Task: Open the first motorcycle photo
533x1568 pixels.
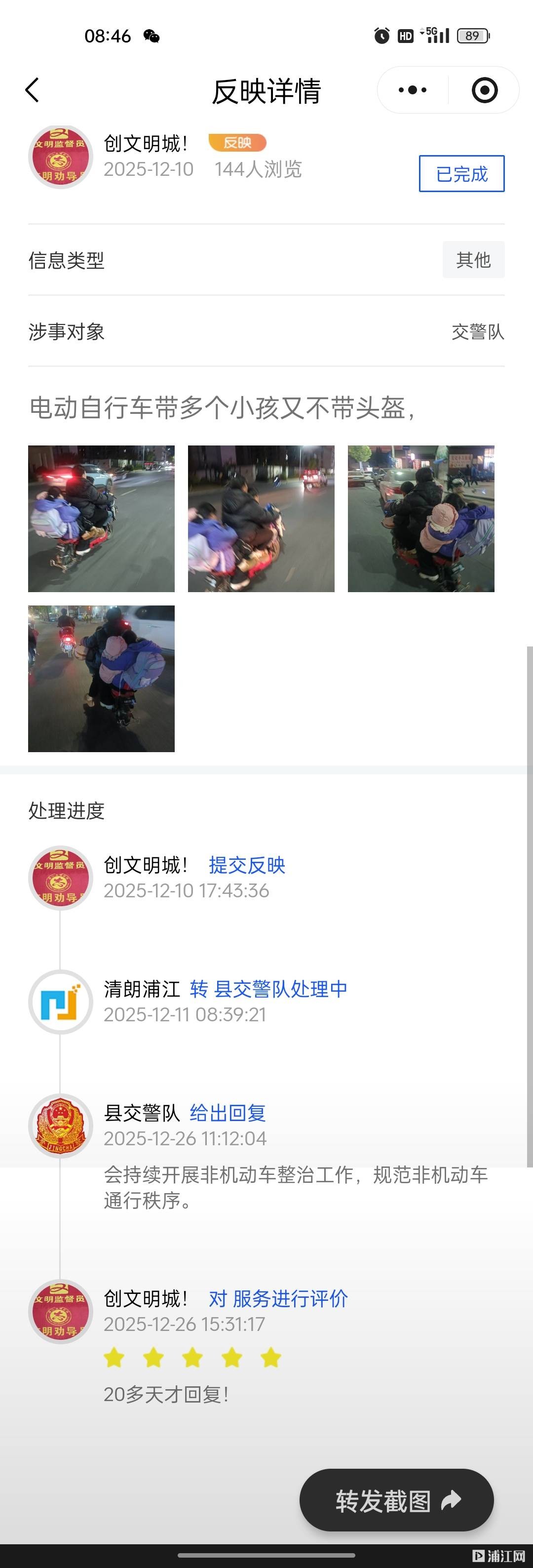Action: tap(101, 519)
